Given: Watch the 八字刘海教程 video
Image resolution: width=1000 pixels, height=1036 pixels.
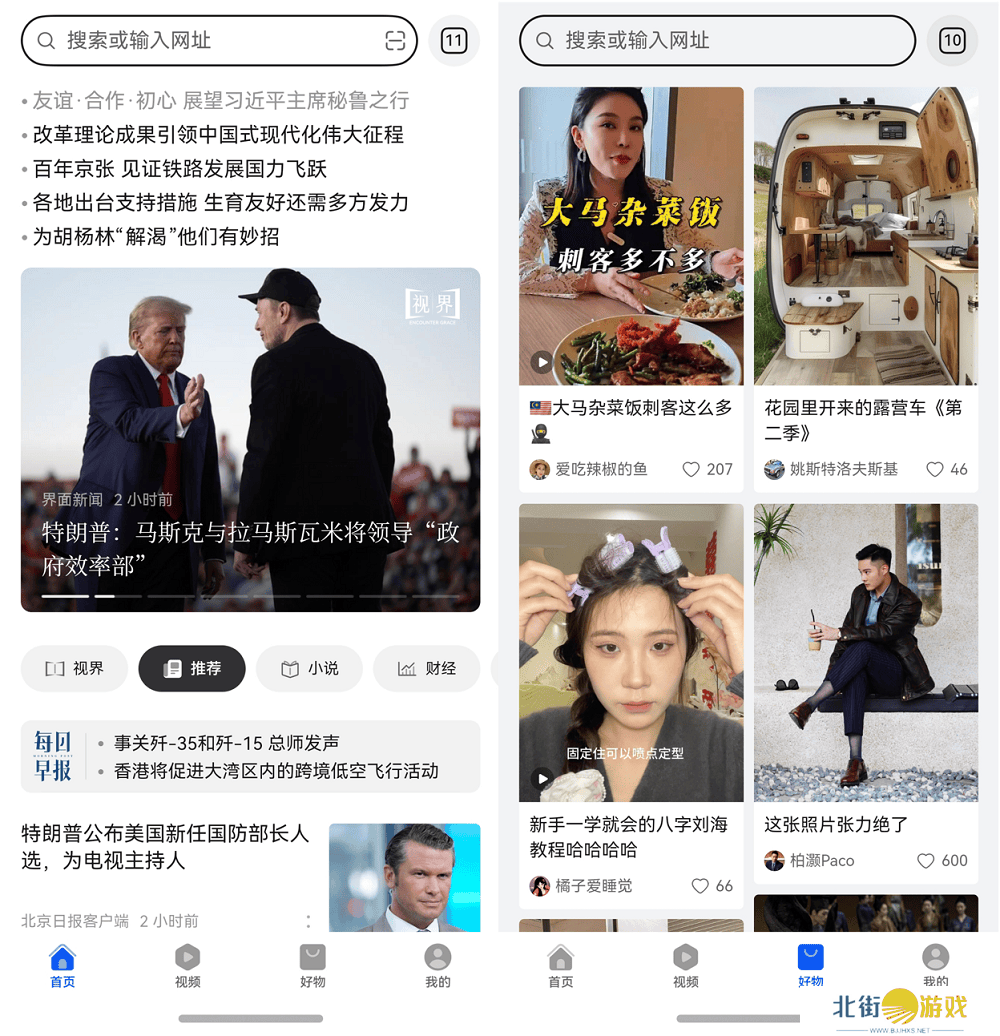Looking at the screenshot, I should (630, 653).
